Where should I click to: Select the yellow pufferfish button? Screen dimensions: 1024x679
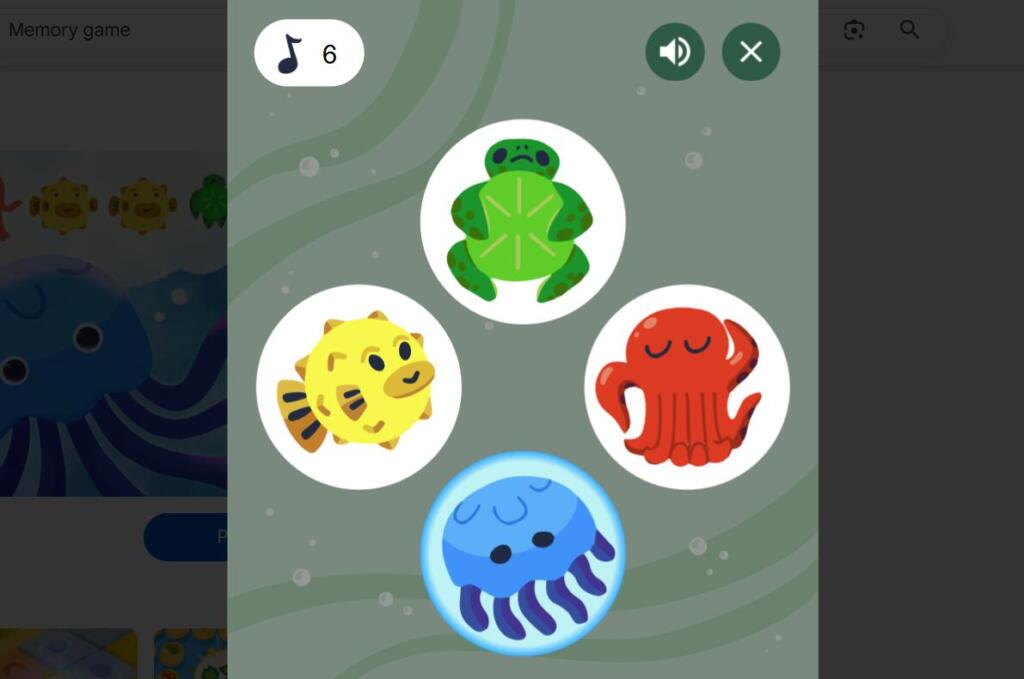(x=358, y=386)
